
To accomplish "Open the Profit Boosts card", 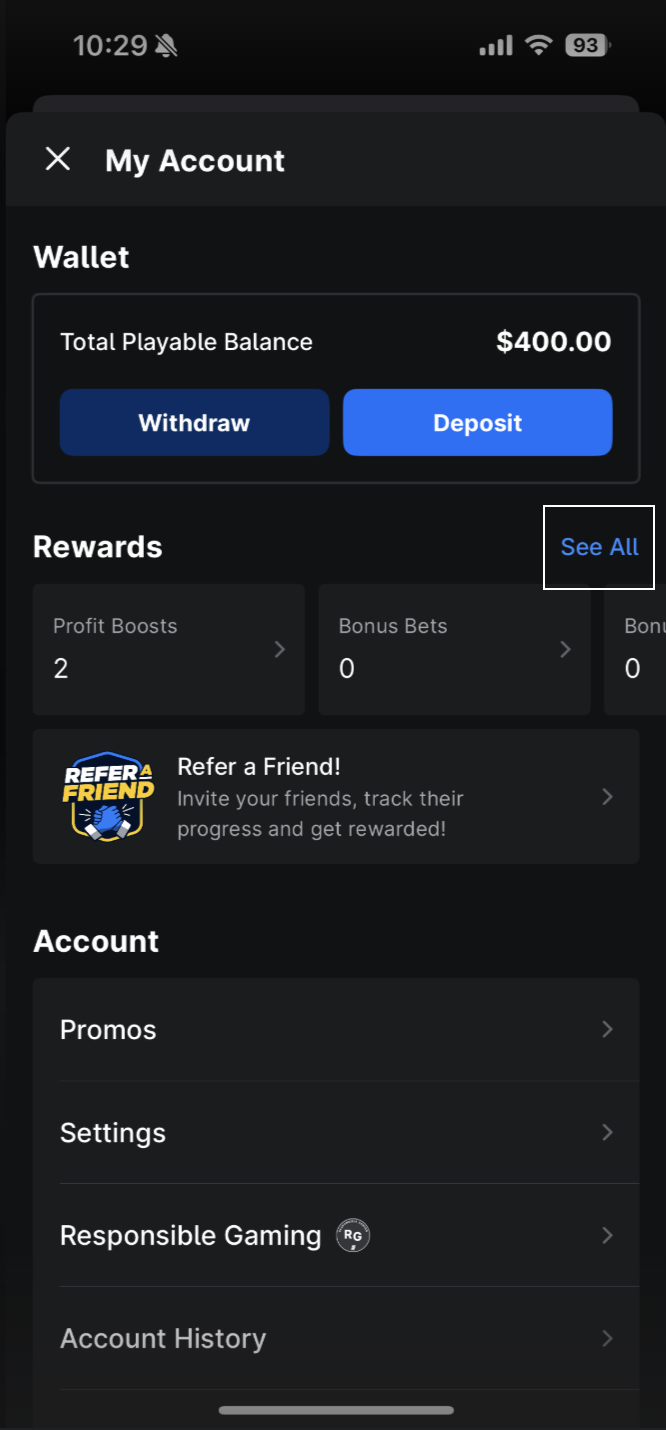I will tap(168, 649).
